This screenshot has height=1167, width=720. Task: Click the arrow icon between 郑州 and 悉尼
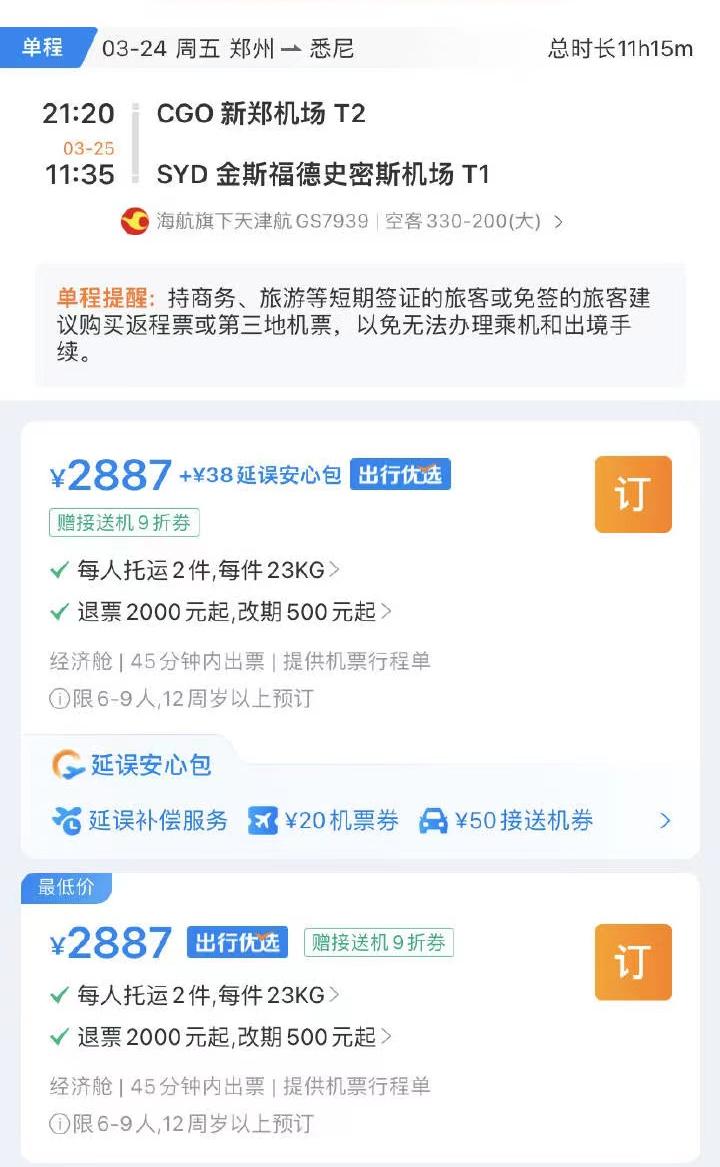[294, 48]
